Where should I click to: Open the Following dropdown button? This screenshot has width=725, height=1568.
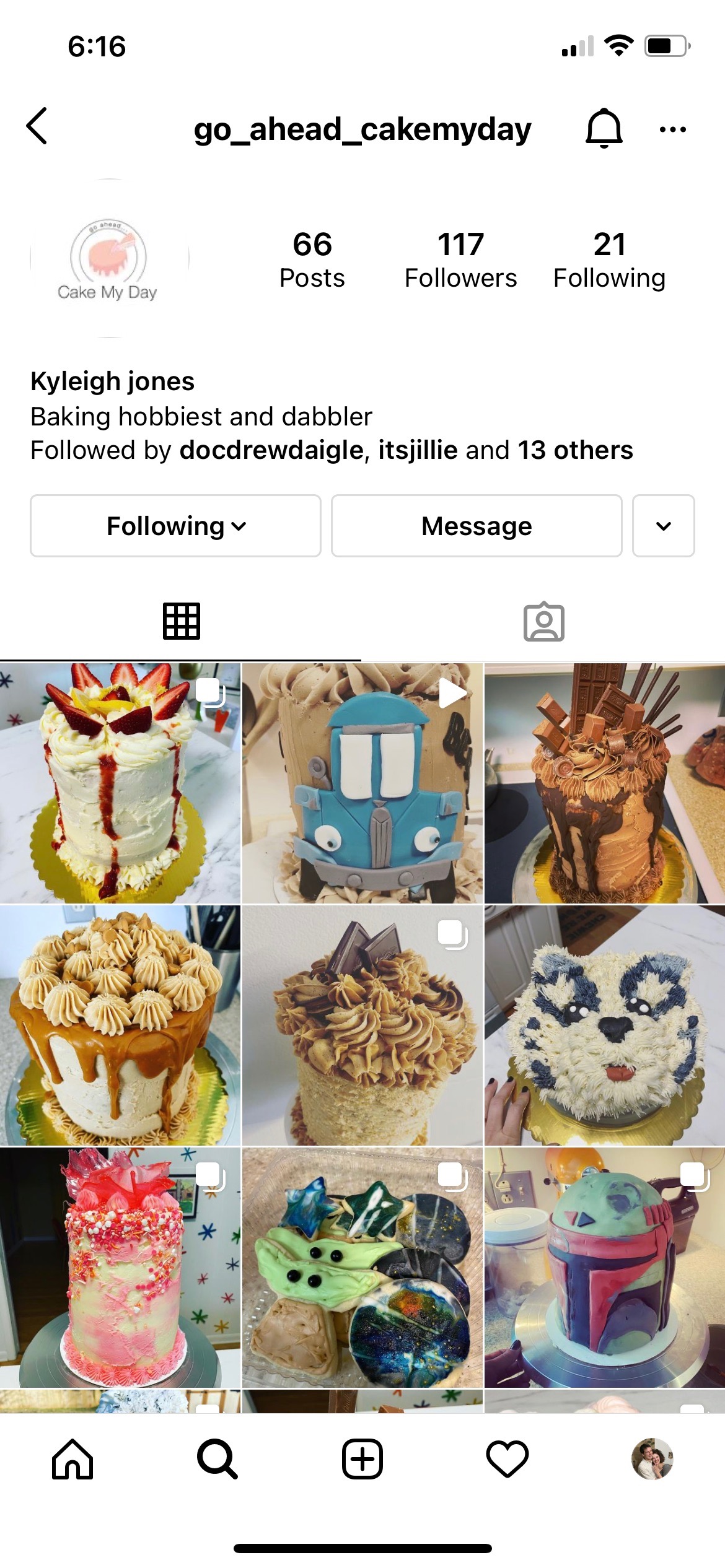coord(176,526)
